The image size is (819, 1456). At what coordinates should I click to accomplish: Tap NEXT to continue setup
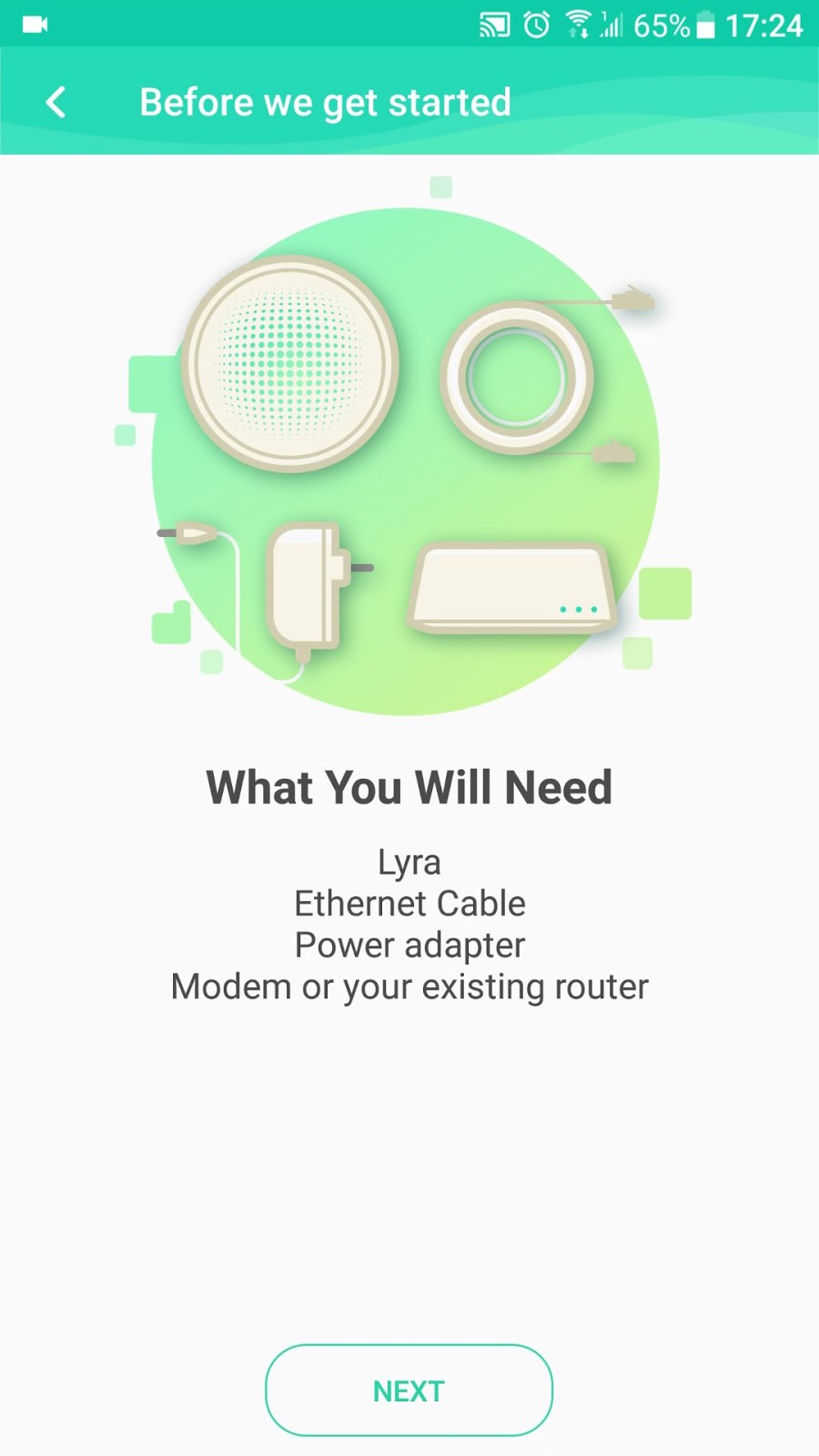pyautogui.click(x=409, y=1390)
